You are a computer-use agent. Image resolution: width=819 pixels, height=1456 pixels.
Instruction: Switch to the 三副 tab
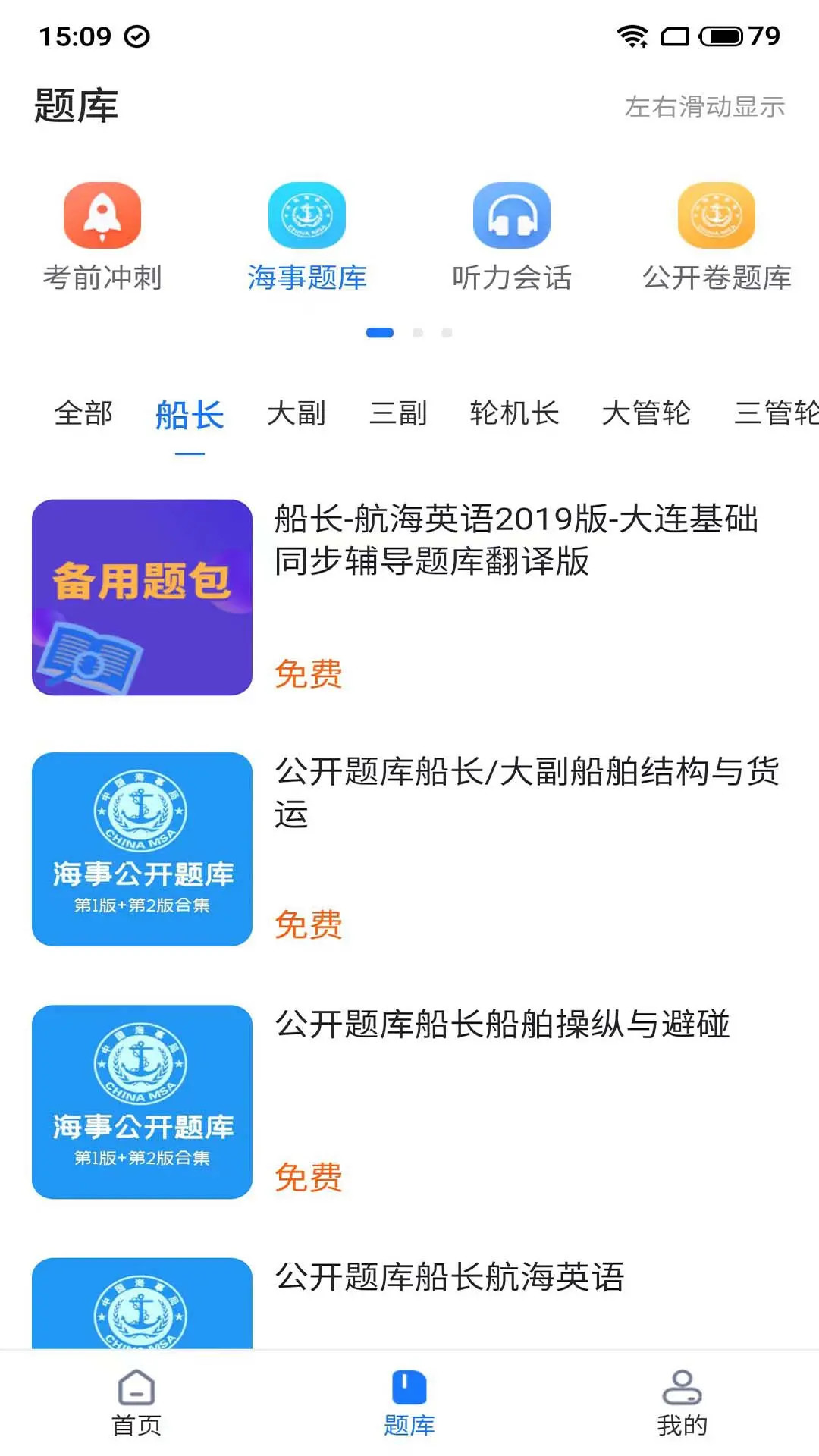(x=400, y=414)
